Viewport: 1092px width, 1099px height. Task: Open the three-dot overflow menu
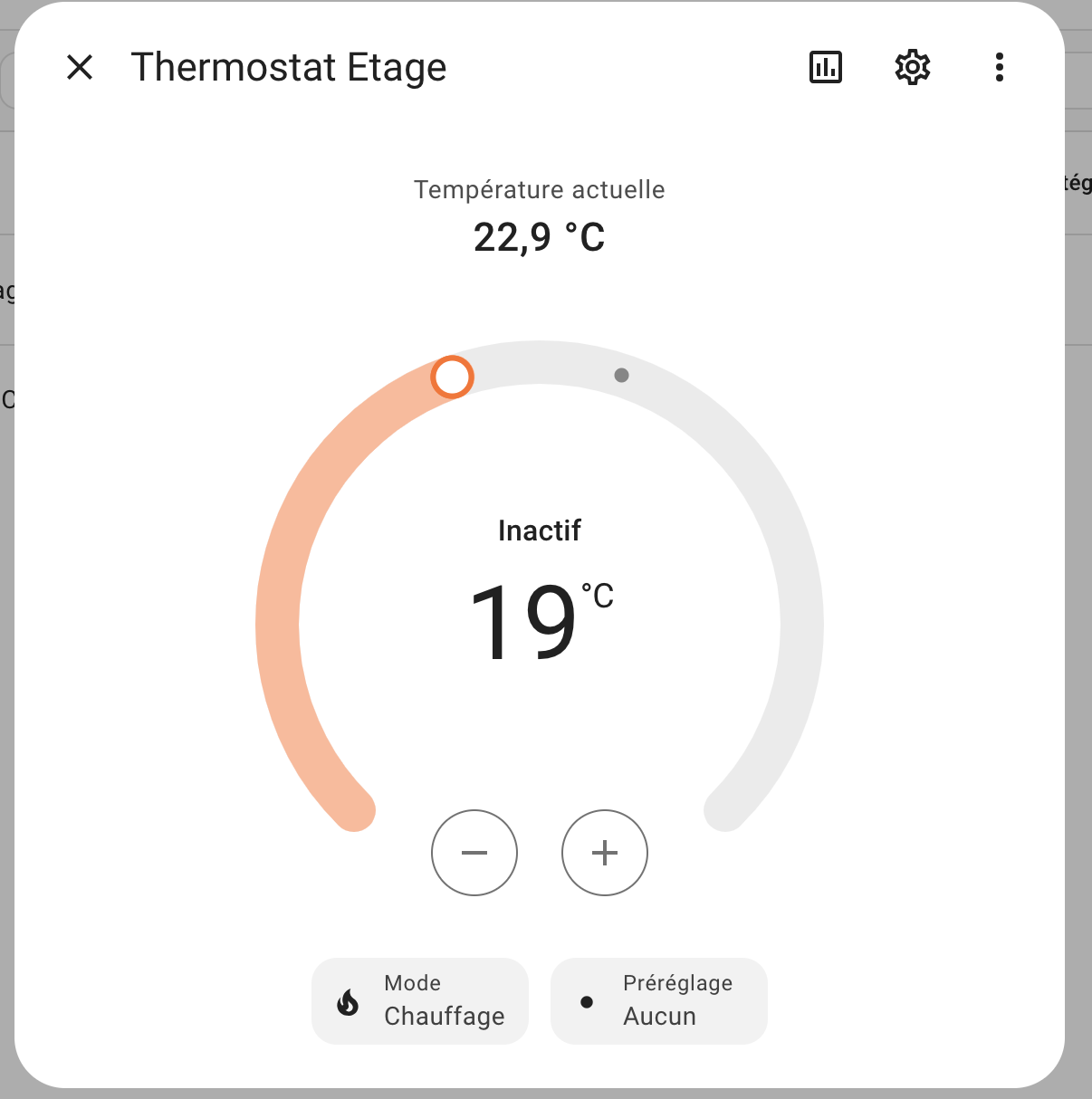[999, 67]
